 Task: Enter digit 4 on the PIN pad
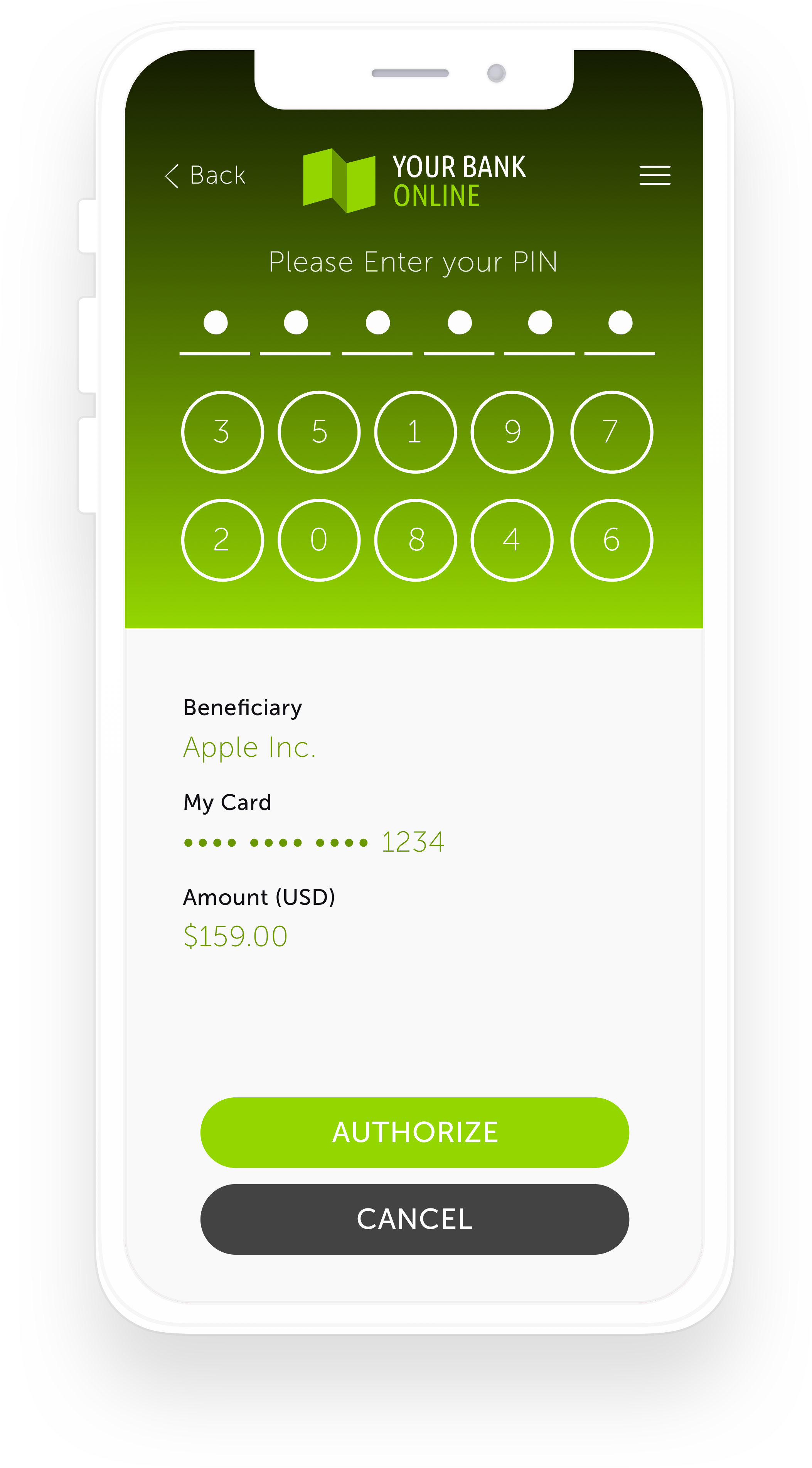[512, 540]
